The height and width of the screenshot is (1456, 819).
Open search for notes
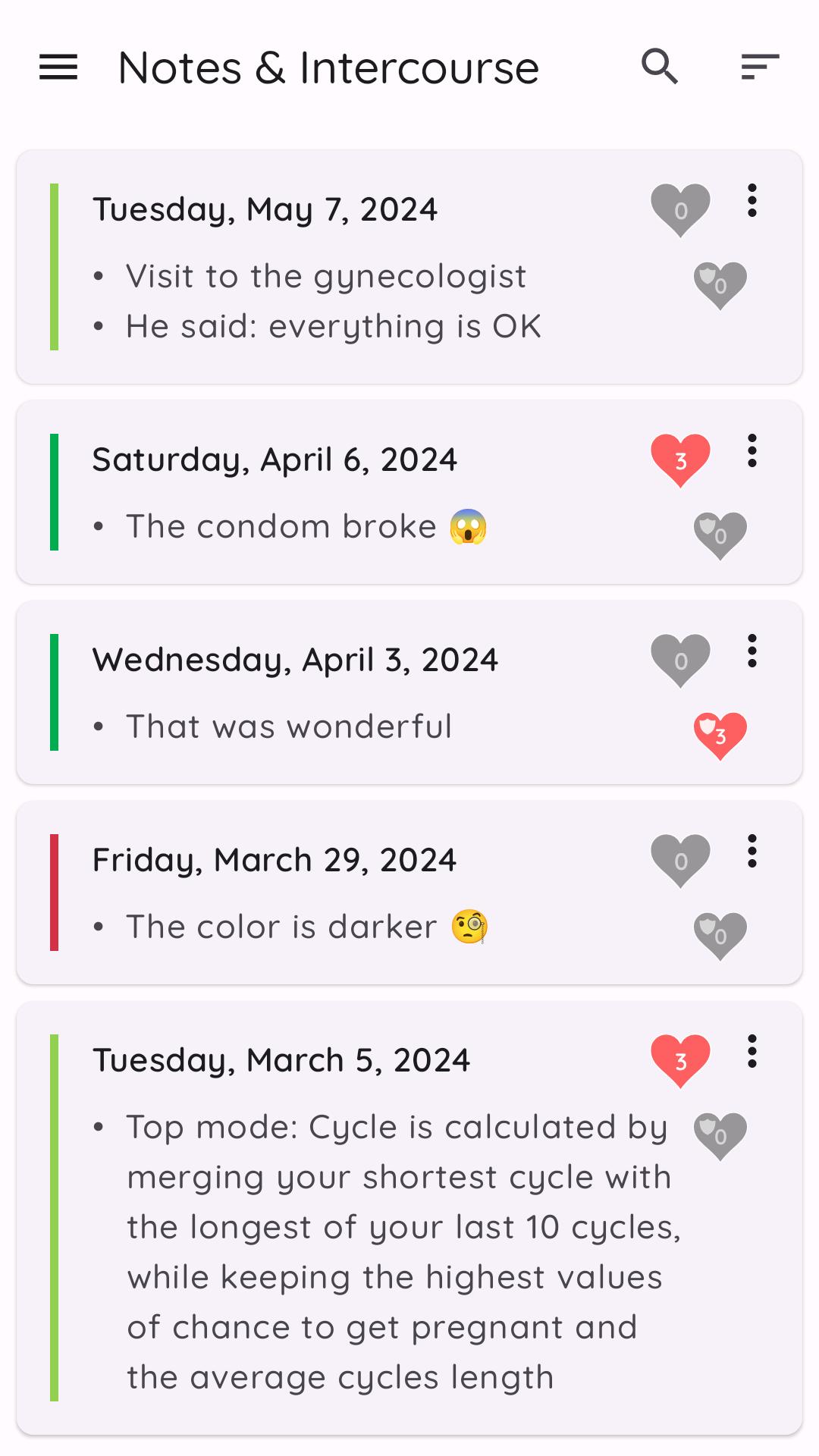(660, 67)
